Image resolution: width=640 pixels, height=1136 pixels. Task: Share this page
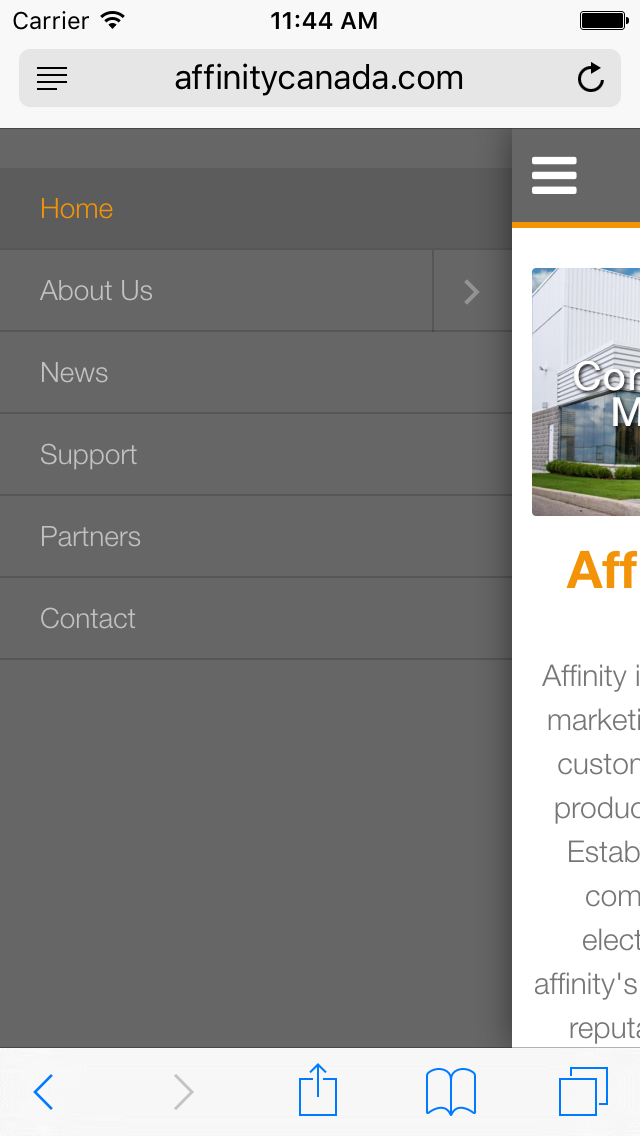coord(318,1090)
